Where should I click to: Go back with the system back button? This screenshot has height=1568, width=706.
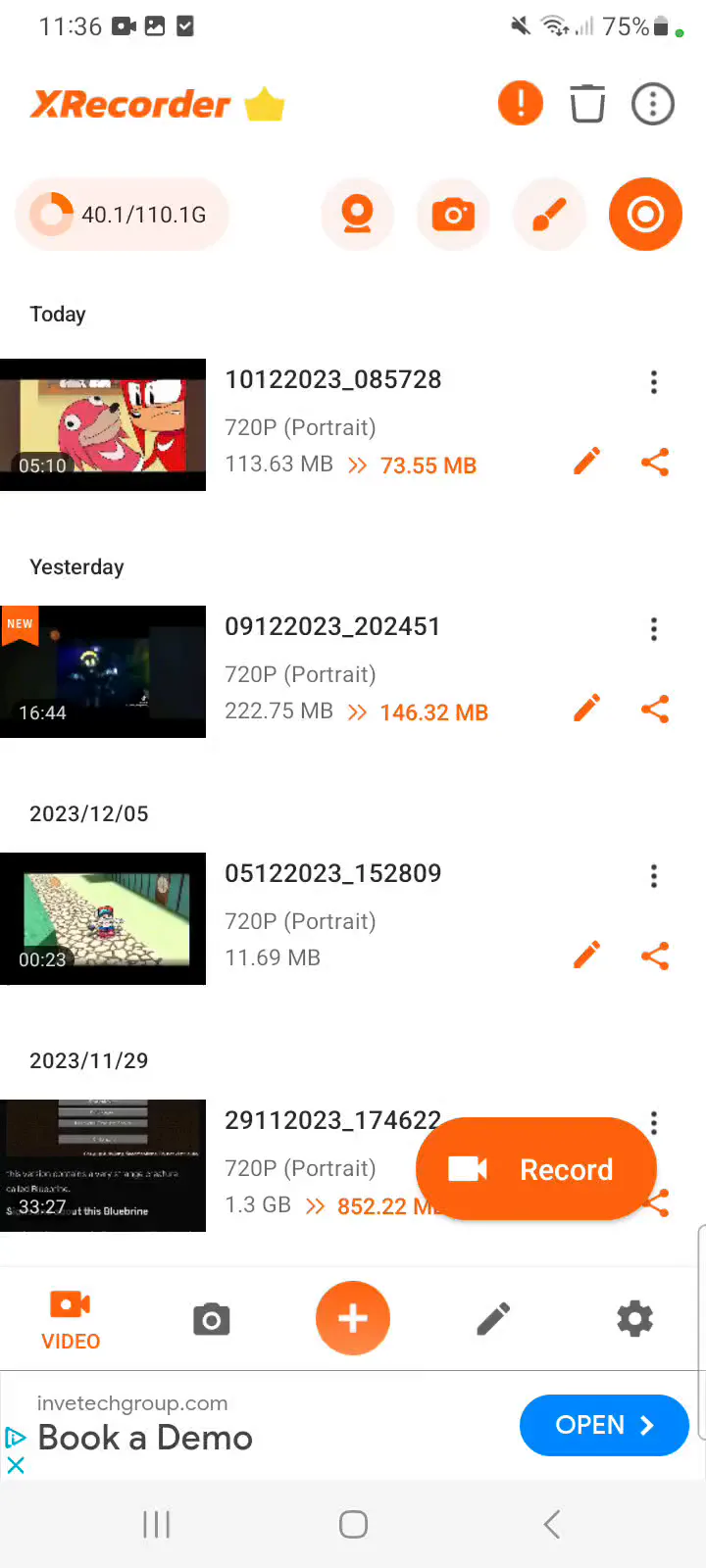click(552, 1524)
